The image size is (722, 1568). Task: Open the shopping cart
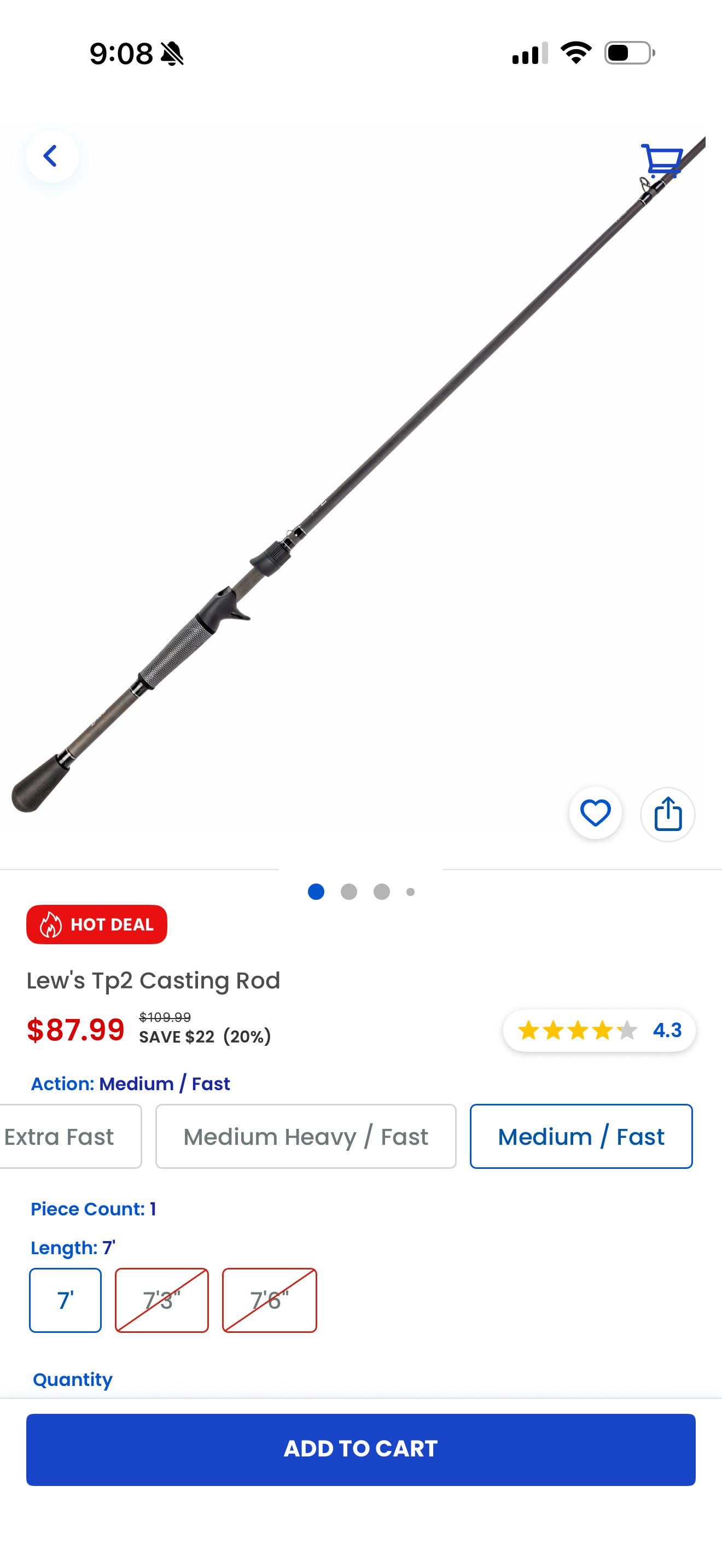click(661, 160)
